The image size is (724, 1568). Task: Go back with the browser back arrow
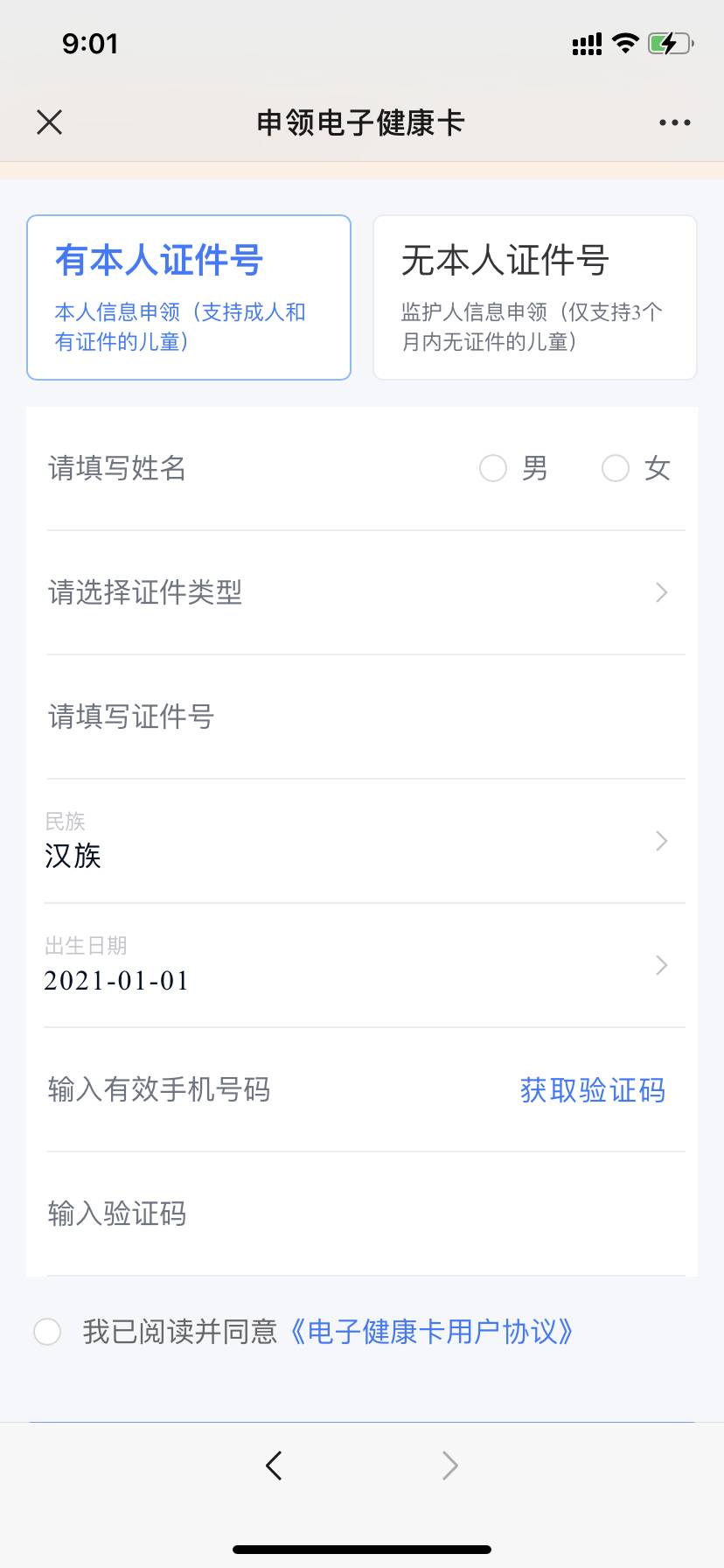point(274,1466)
